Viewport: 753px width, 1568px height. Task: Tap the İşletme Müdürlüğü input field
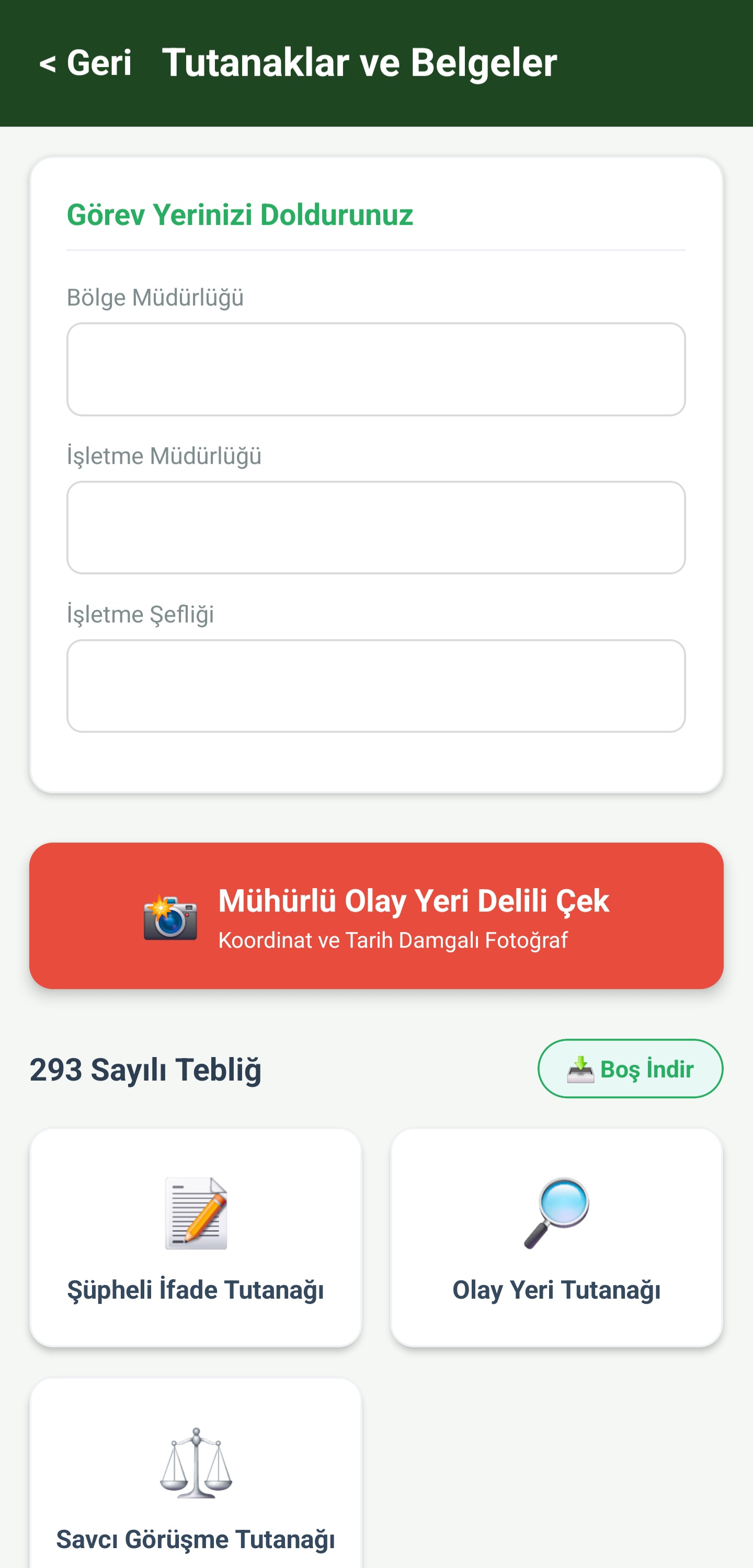376,527
